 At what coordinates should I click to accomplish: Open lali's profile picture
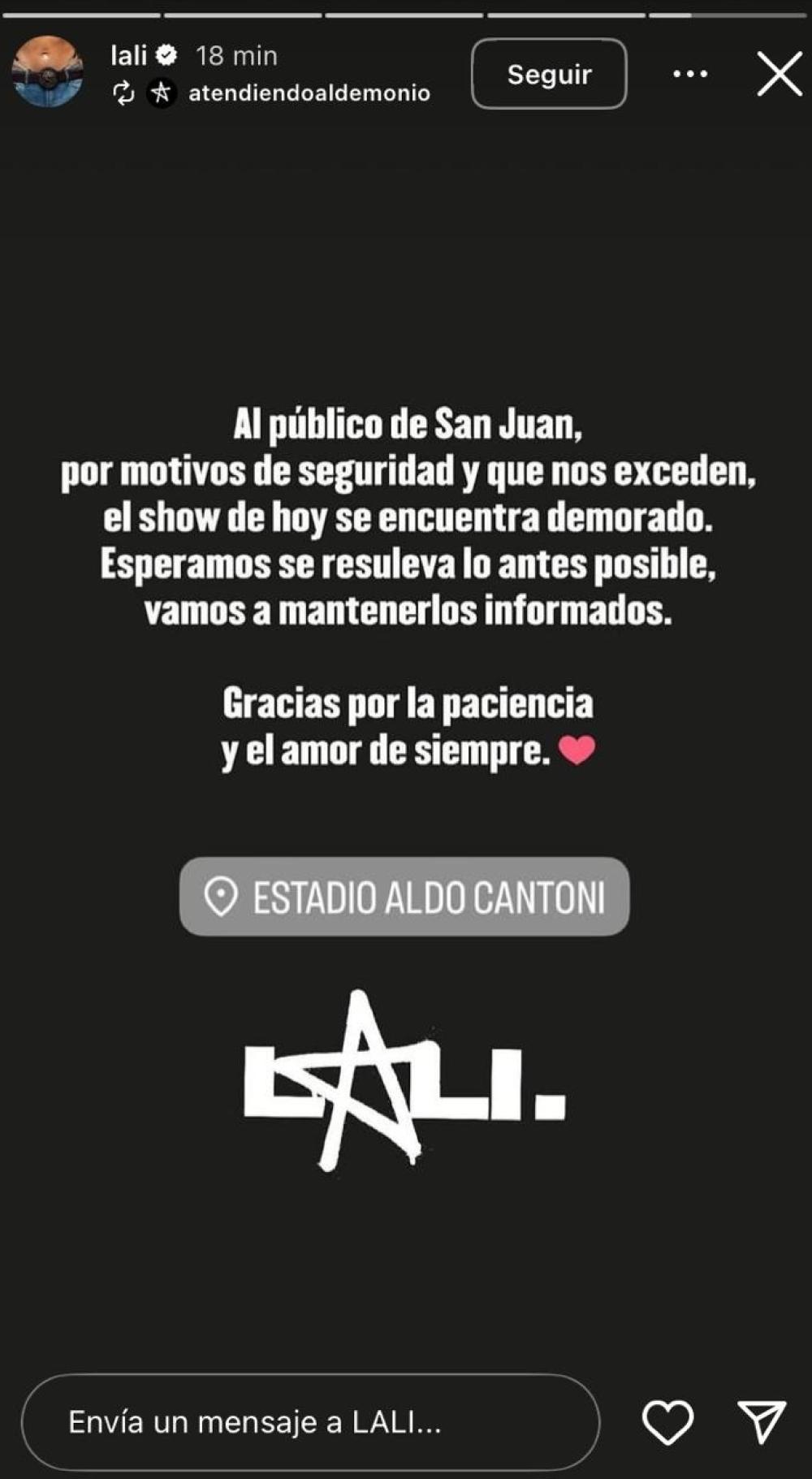coord(48,72)
